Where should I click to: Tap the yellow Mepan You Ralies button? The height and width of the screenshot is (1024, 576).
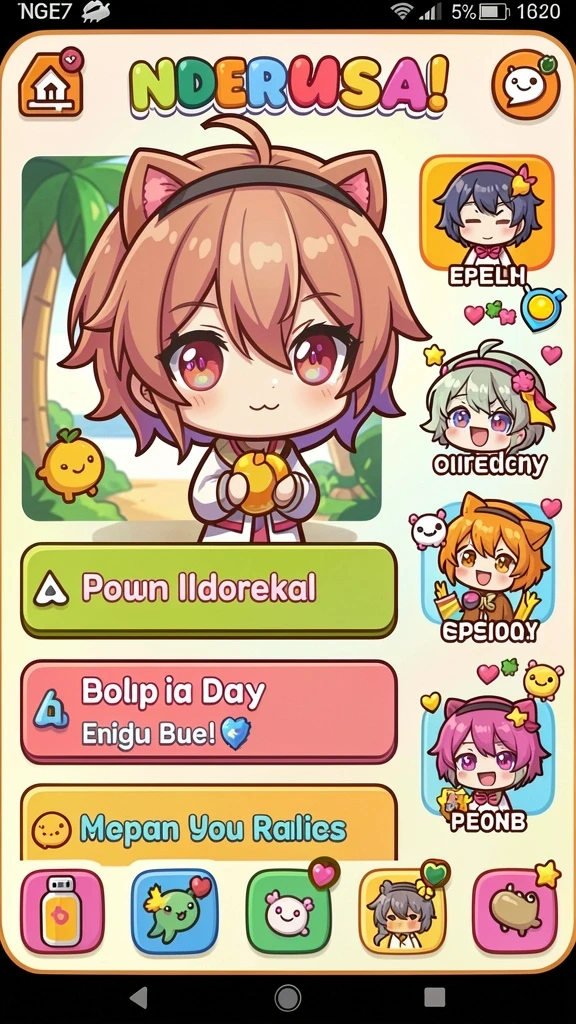pyautogui.click(x=208, y=824)
